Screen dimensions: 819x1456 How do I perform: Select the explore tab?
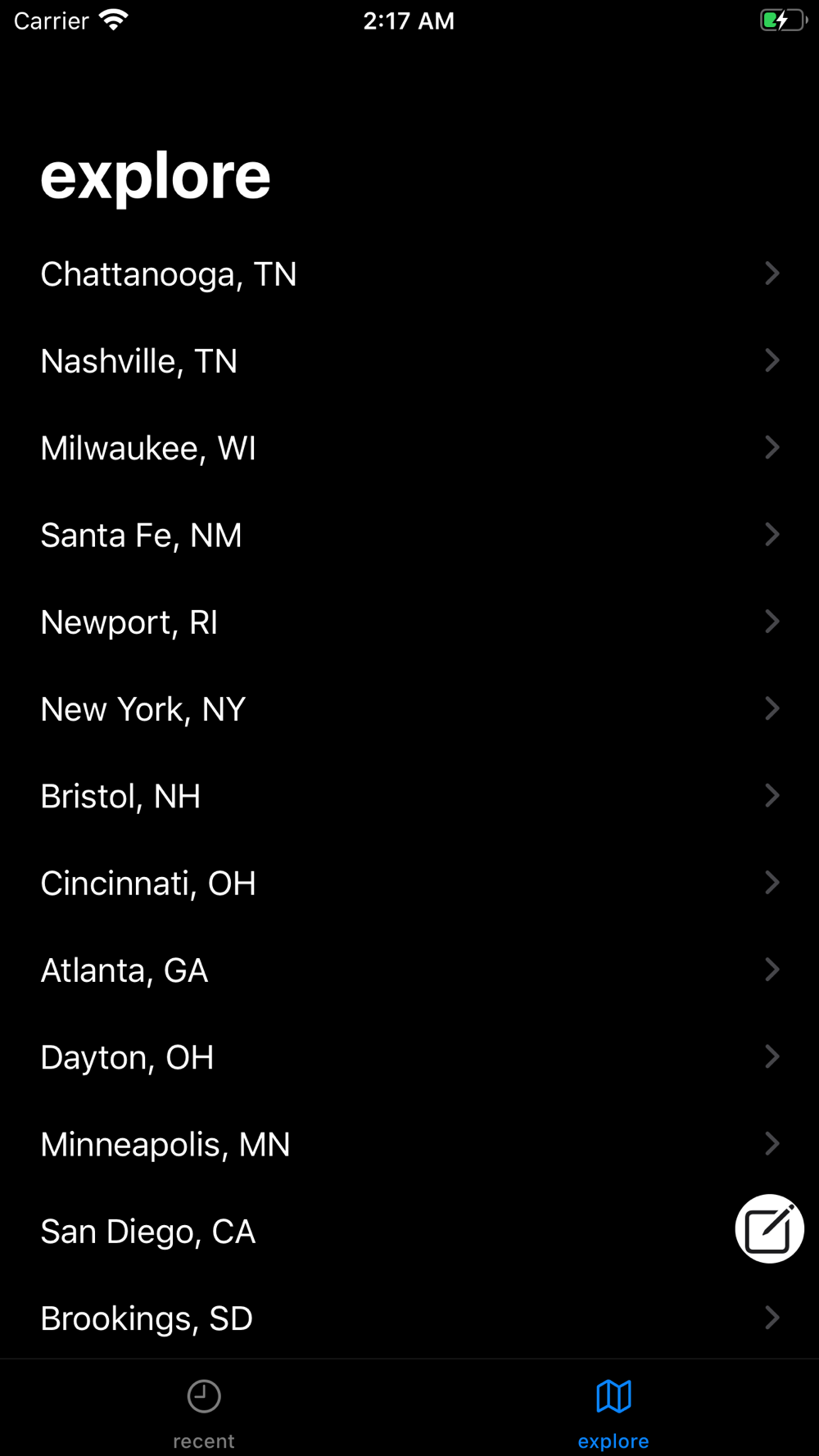[613, 1413]
